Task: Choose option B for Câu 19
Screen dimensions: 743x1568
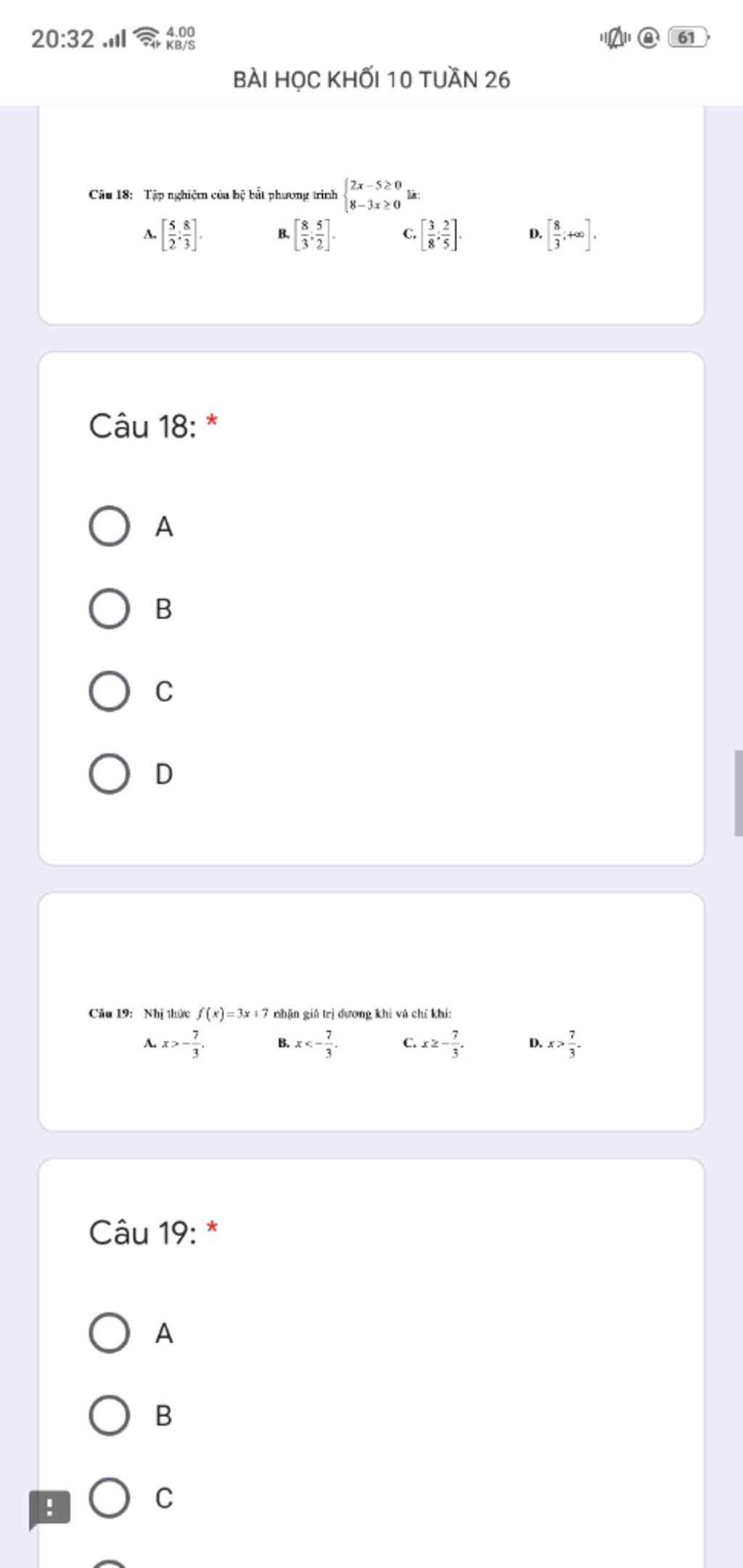Action: click(110, 1415)
